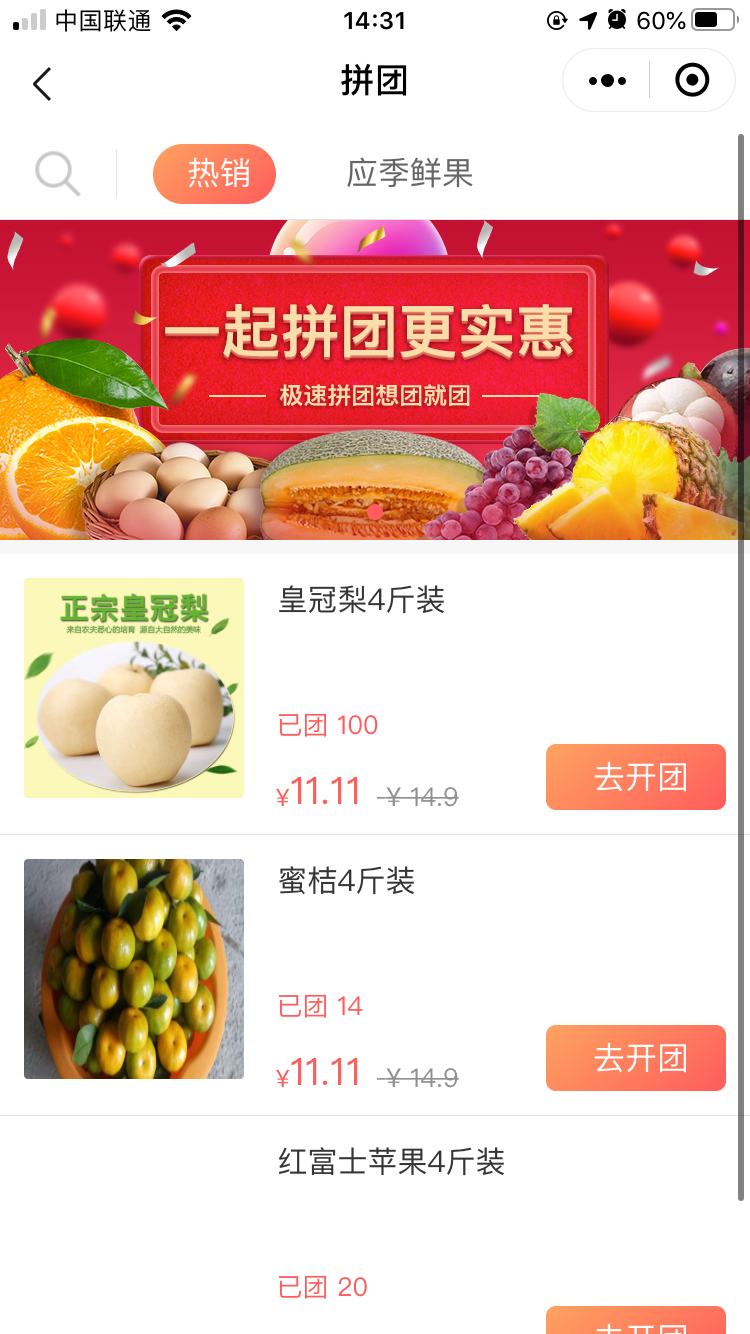The image size is (750, 1334).
Task: Close the mini program with circle icon
Action: click(692, 80)
